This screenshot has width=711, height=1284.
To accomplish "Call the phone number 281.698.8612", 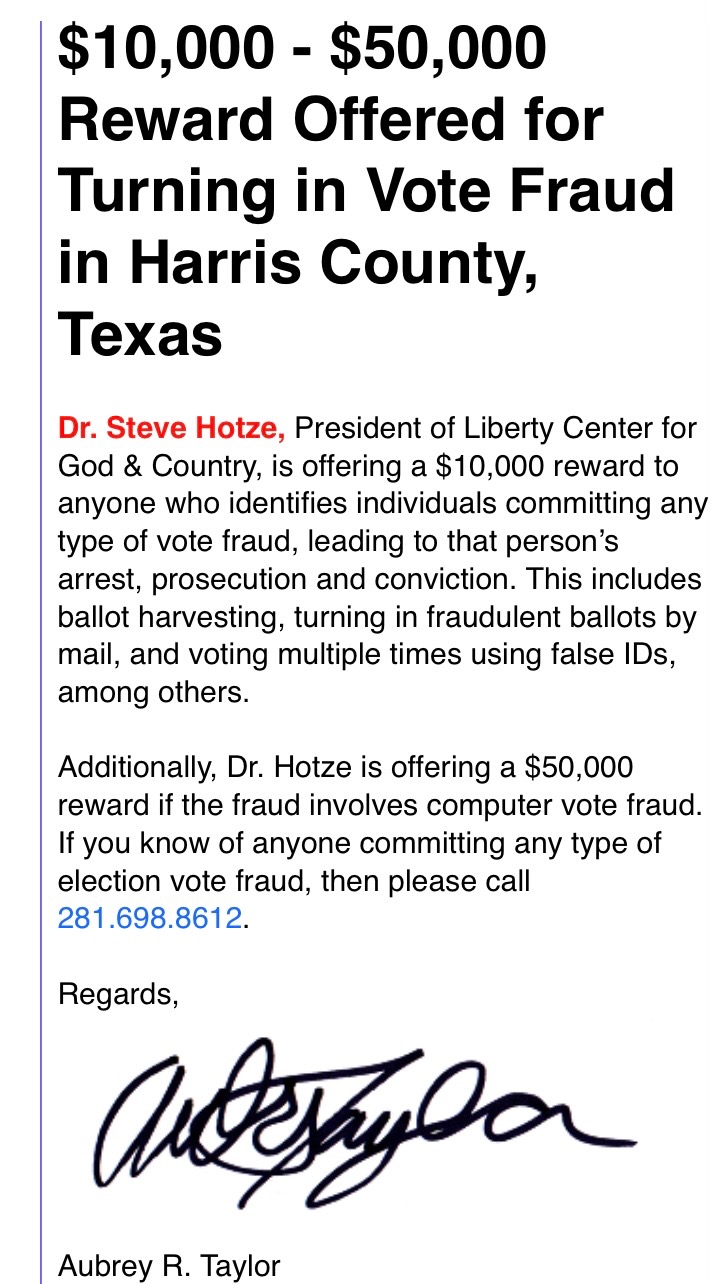I will [150, 918].
